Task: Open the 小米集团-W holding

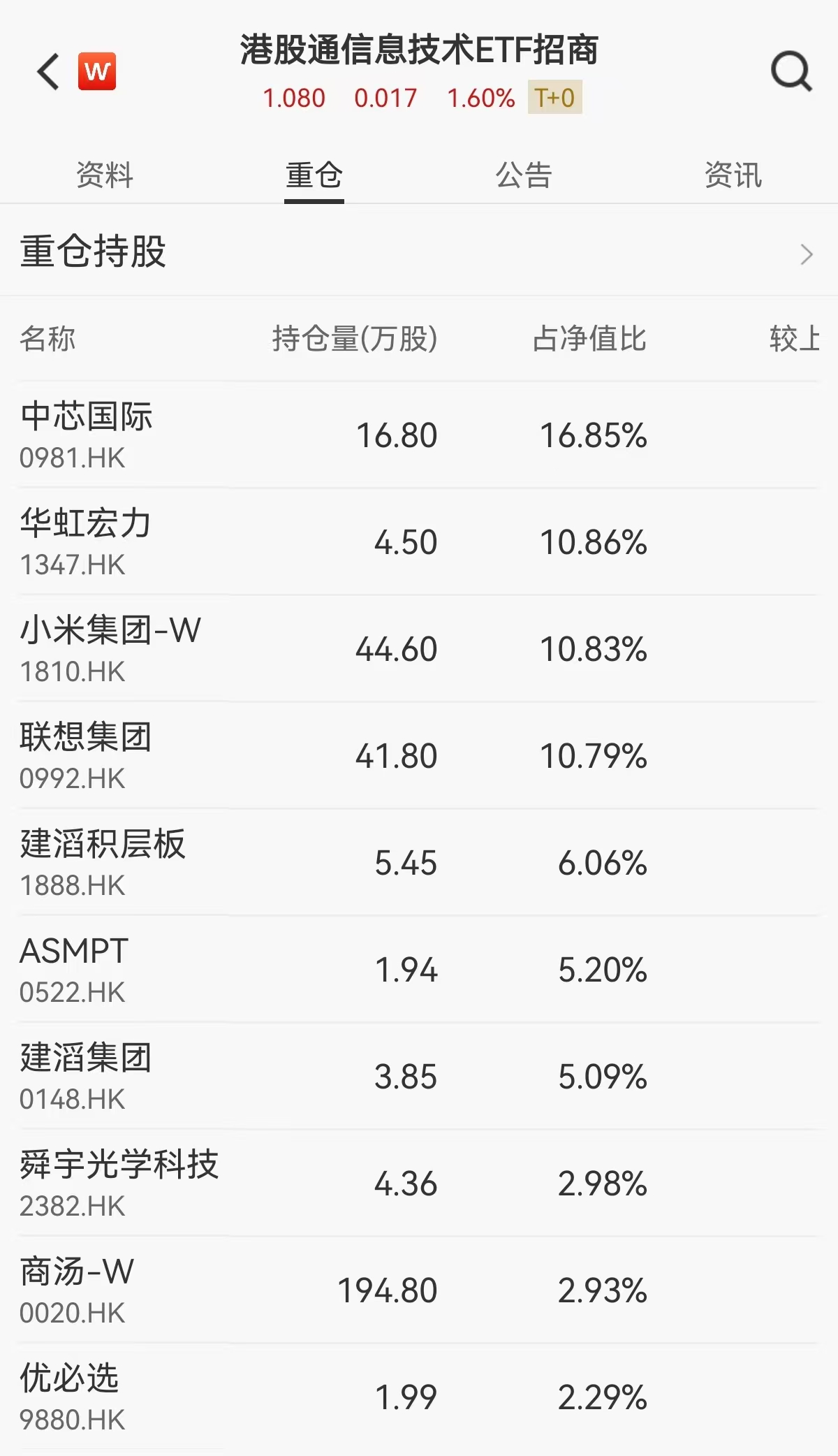Action: coord(419,649)
